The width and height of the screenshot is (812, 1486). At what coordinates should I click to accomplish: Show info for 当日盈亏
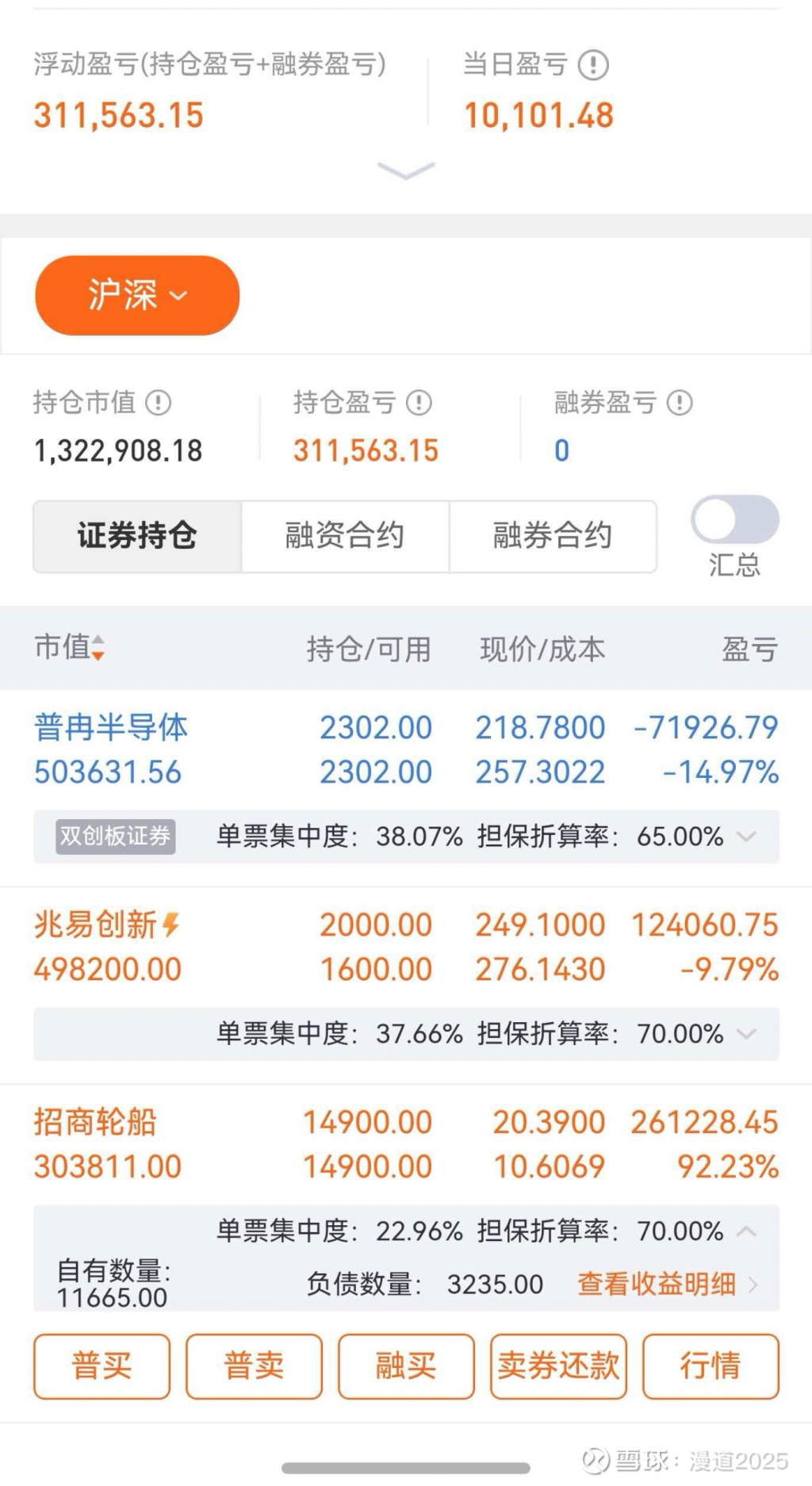[x=593, y=65]
